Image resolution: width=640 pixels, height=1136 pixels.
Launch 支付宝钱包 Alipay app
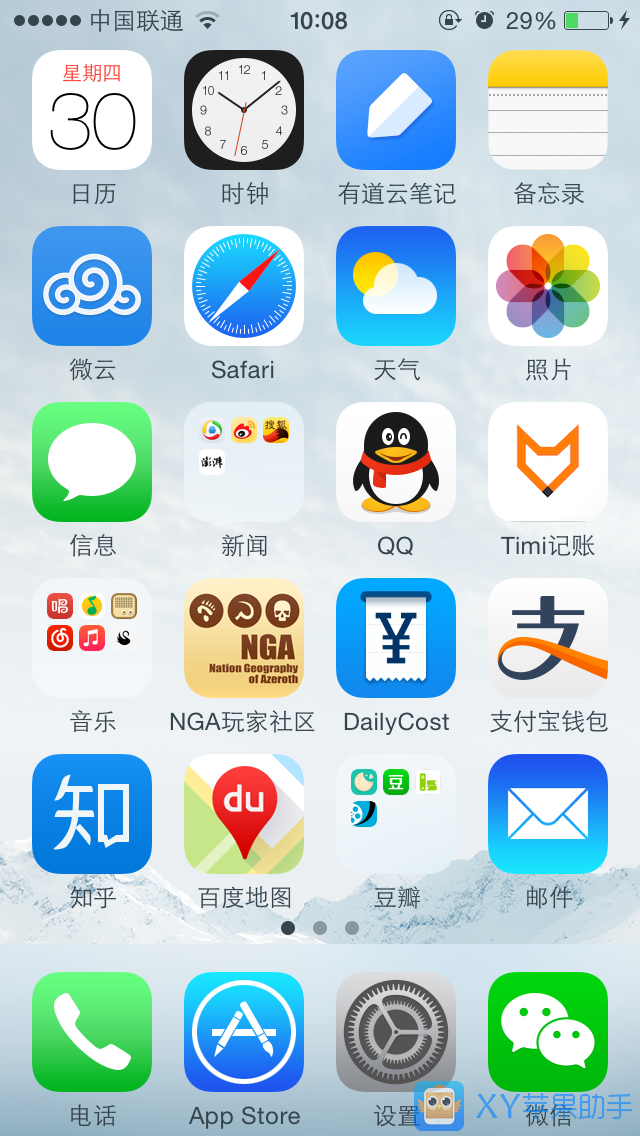click(548, 638)
